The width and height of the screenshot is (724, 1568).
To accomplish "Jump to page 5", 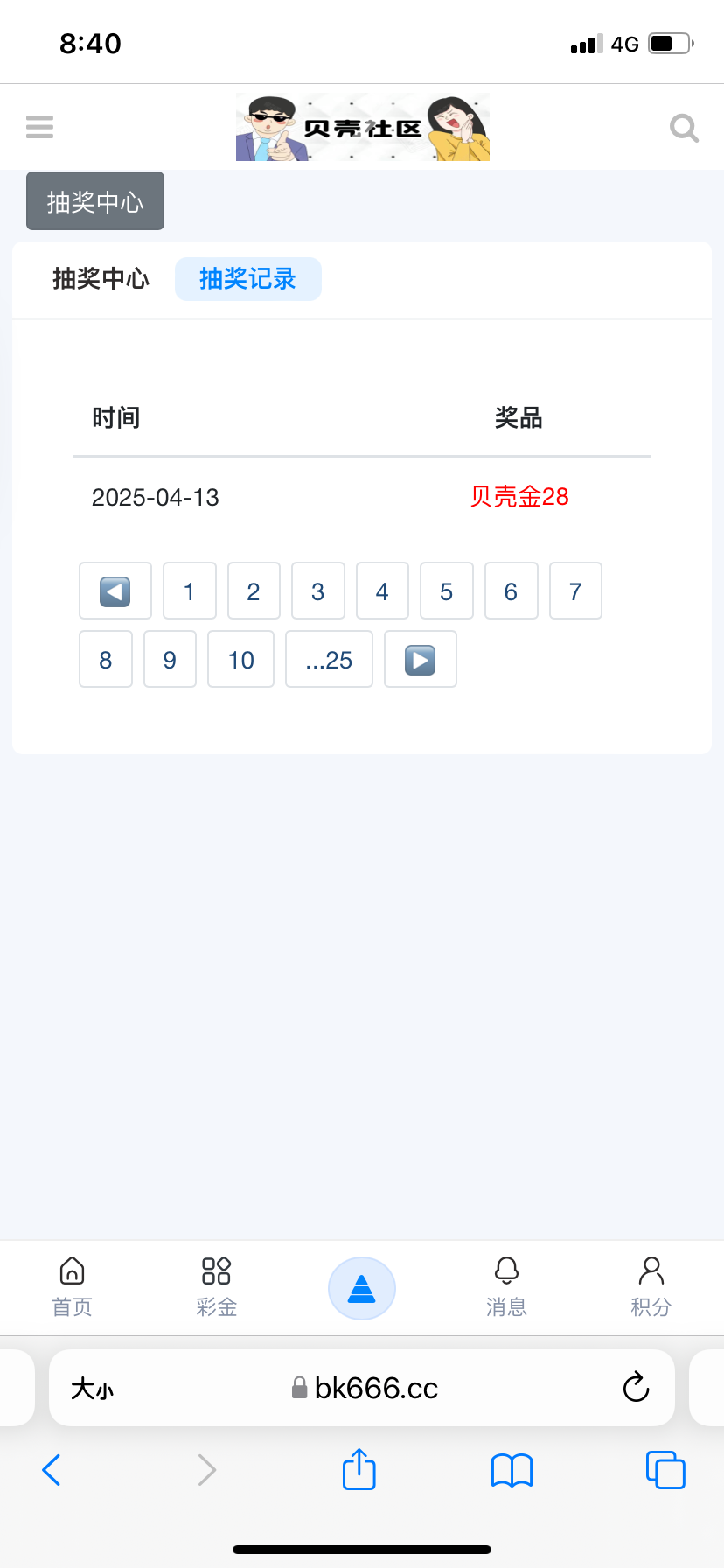I will point(447,591).
